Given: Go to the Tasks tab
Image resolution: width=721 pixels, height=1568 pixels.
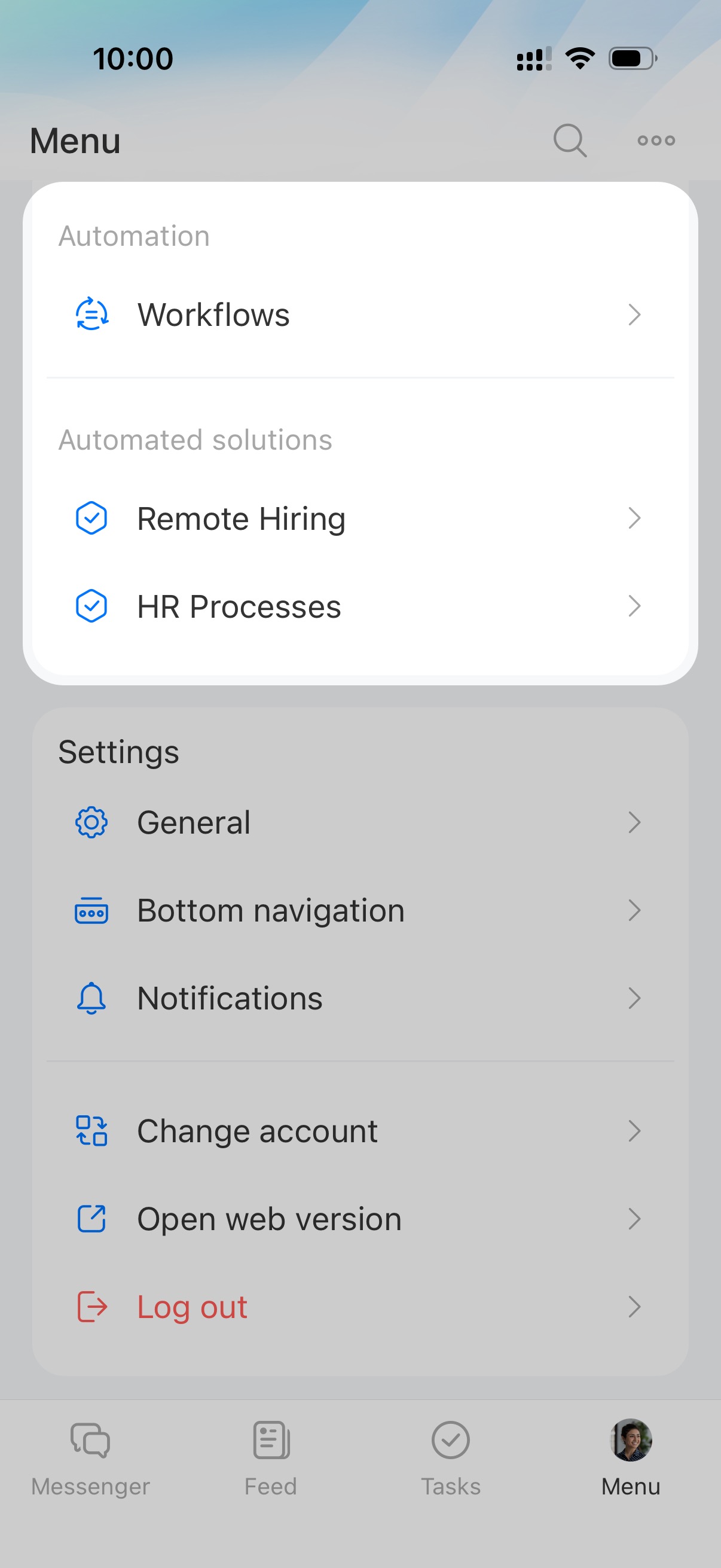Looking at the screenshot, I should (x=451, y=1457).
